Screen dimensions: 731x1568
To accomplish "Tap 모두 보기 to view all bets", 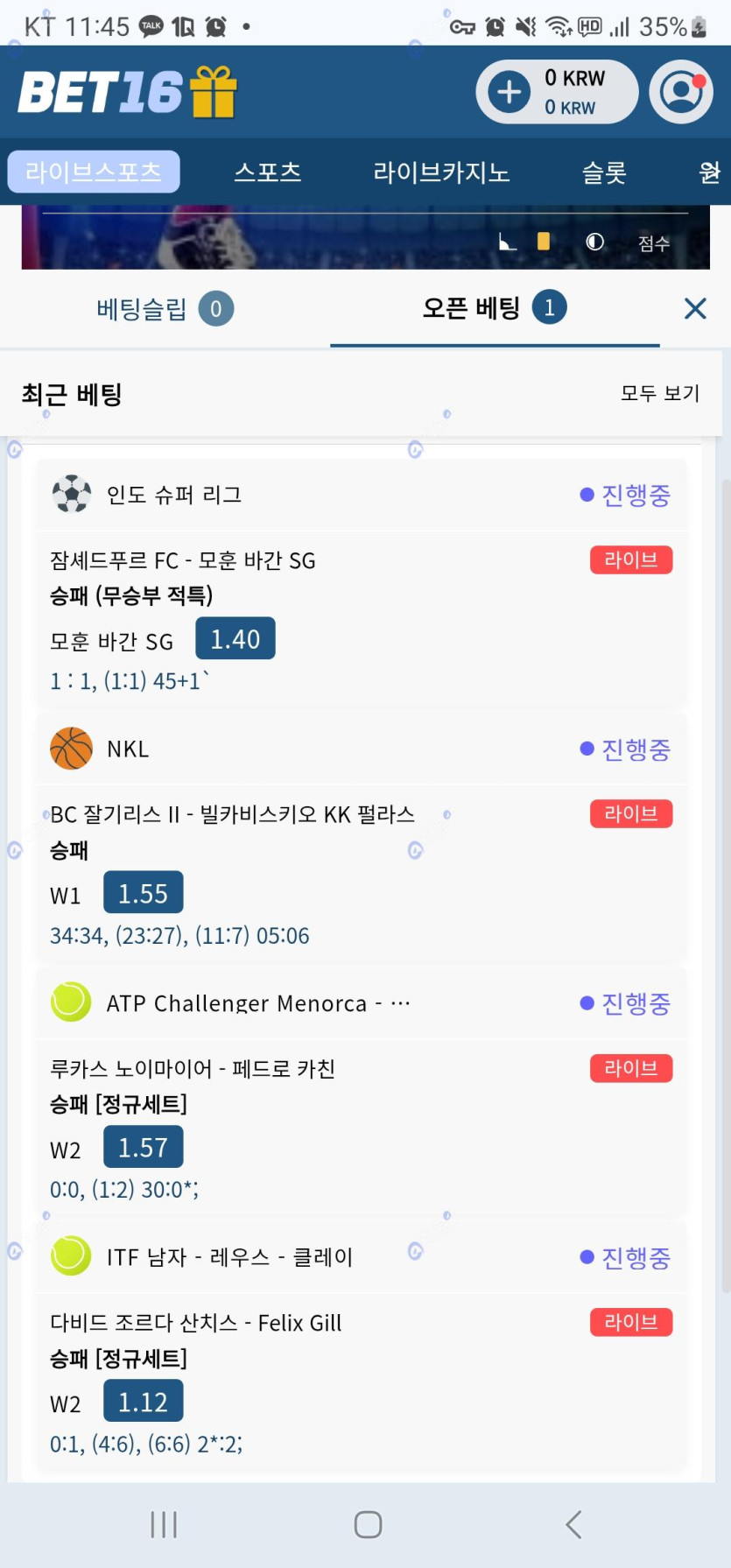I will click(660, 393).
